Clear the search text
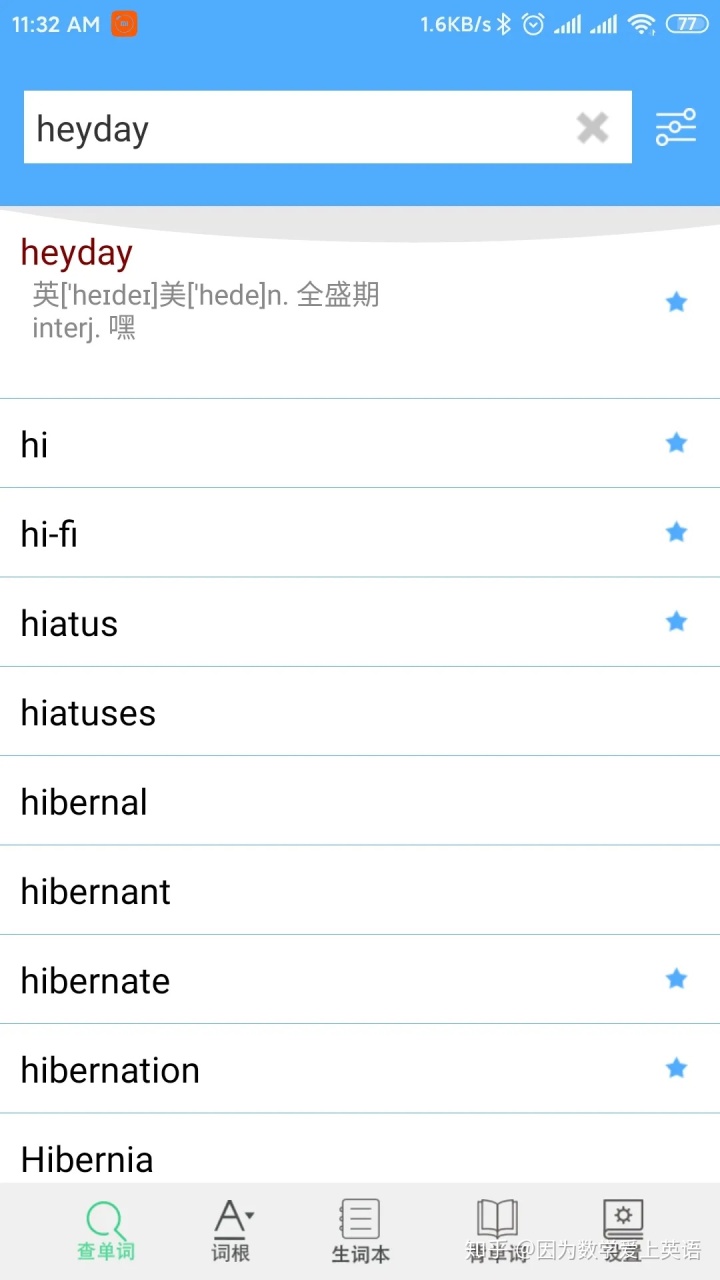 pyautogui.click(x=592, y=127)
